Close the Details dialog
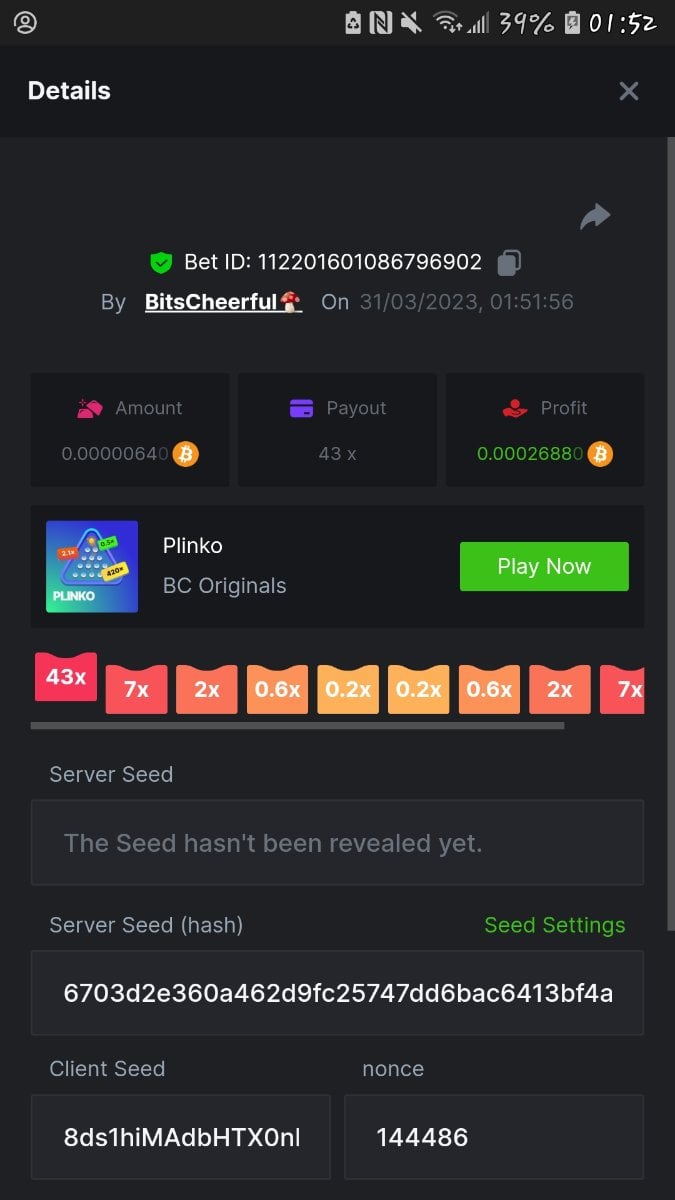Screen dimensions: 675x1200 (628, 91)
